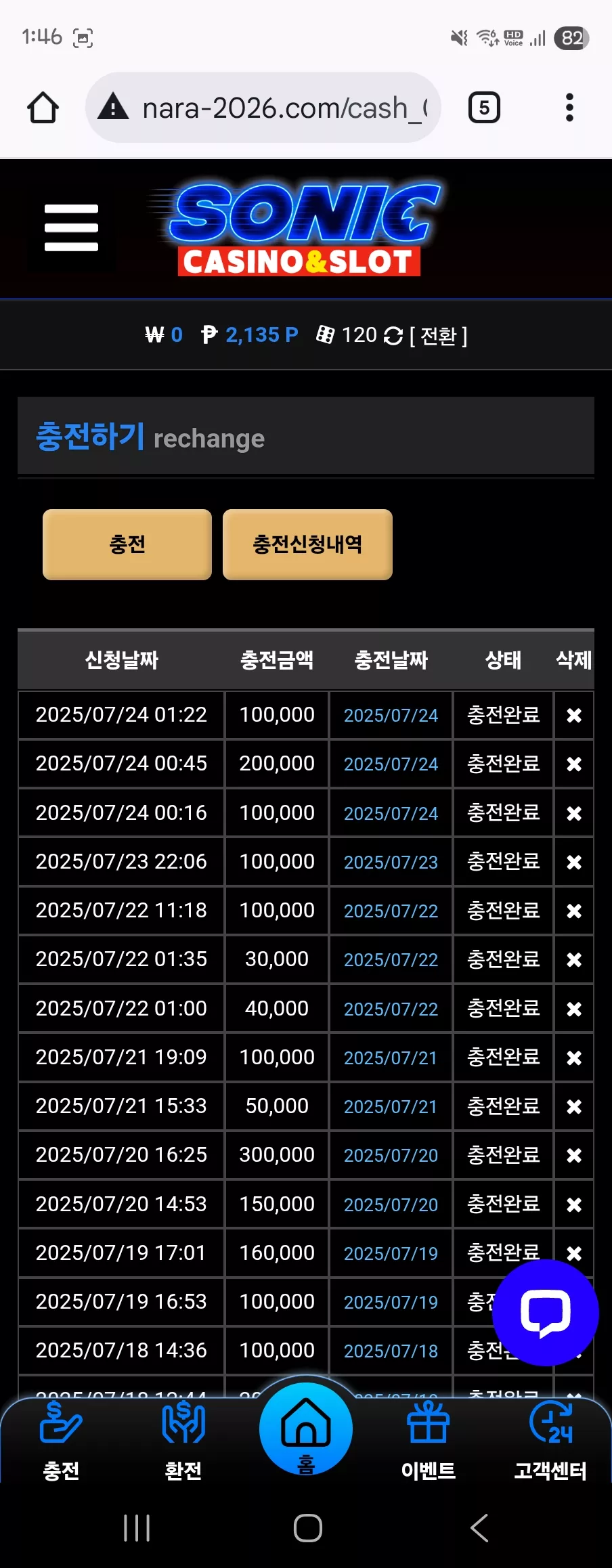Delete the 2025/07/24 00:45 record
Viewport: 612px width, 1568px height.
(x=574, y=764)
